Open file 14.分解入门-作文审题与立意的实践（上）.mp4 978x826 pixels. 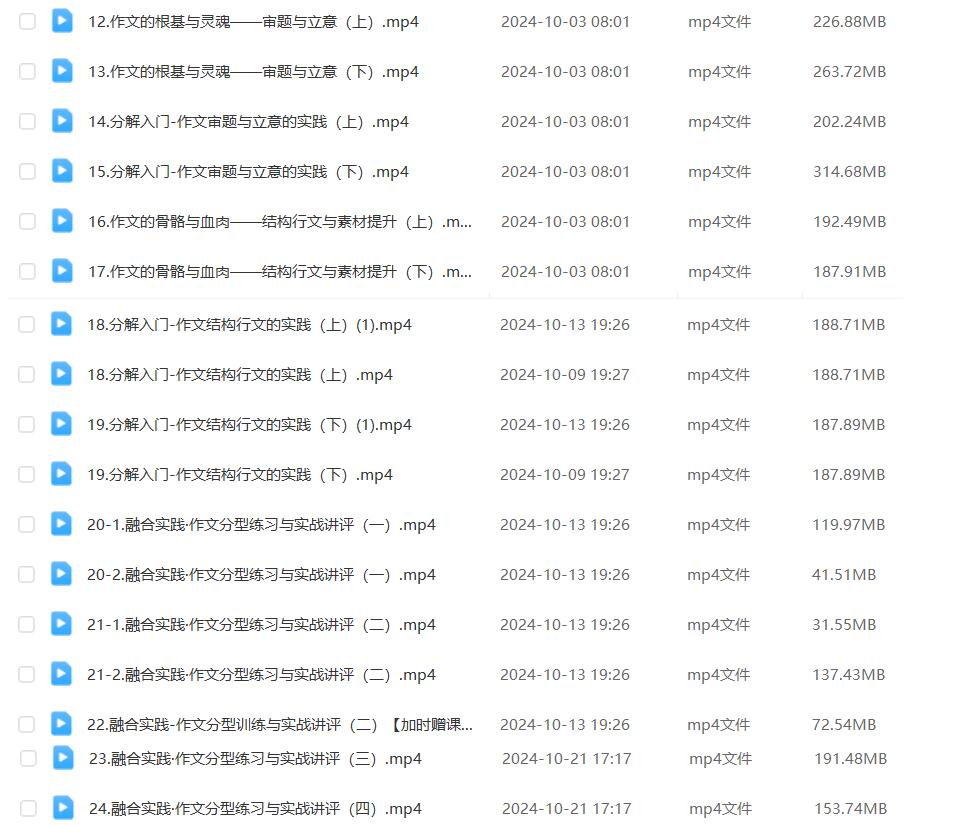(248, 121)
